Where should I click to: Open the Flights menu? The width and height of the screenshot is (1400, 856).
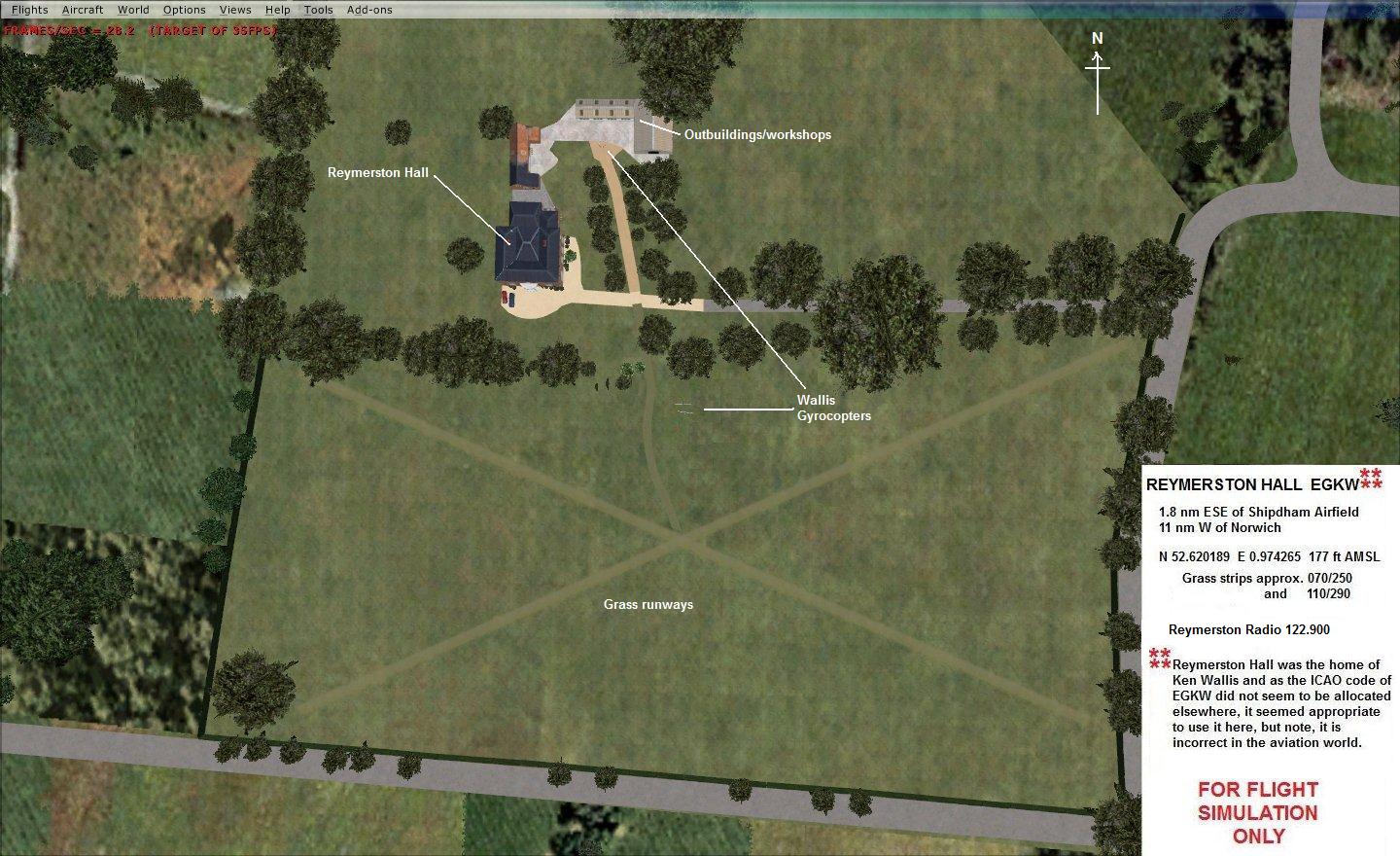click(x=29, y=10)
